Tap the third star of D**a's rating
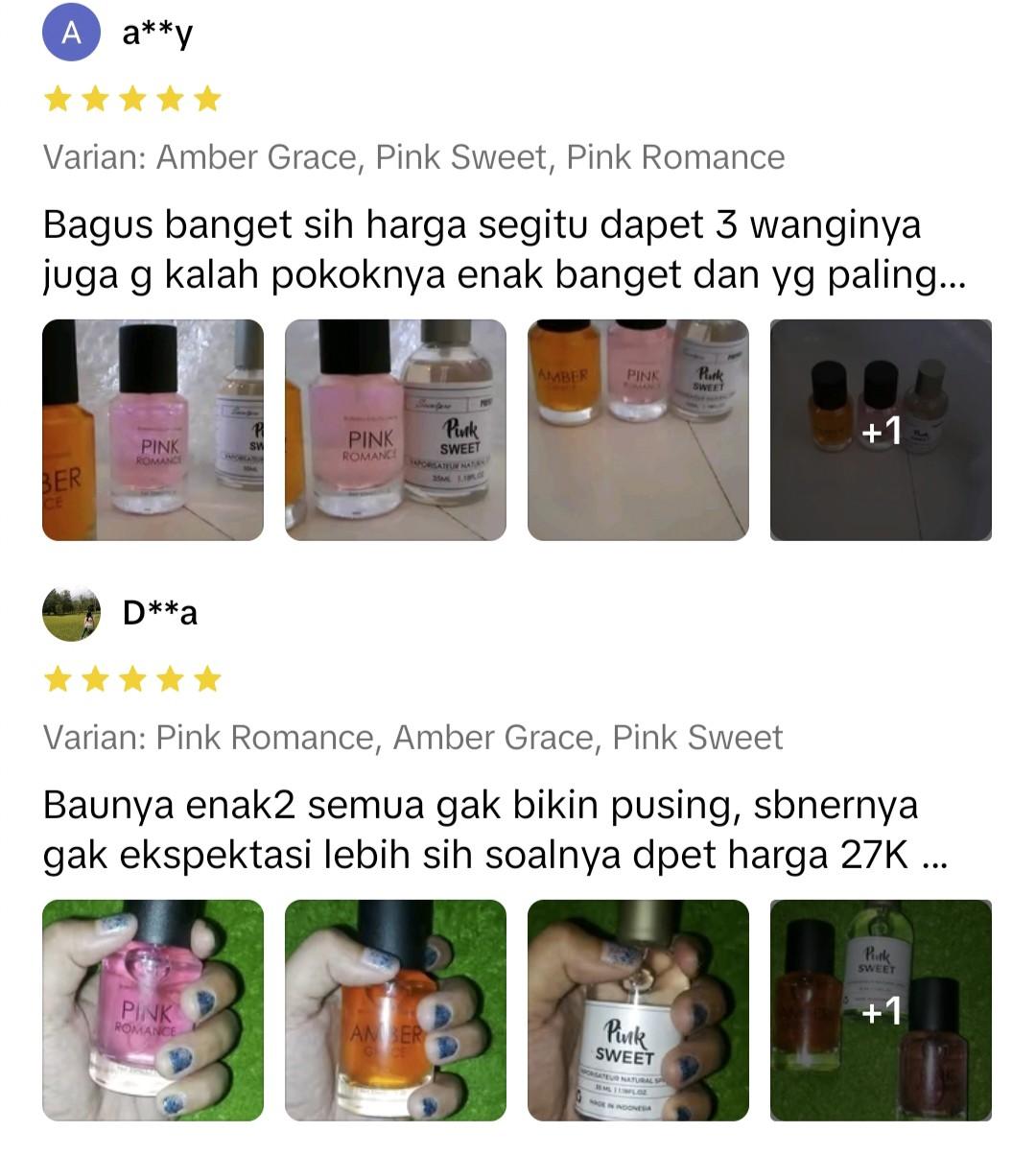Screen dimensions: 1036x1155 [x=132, y=678]
